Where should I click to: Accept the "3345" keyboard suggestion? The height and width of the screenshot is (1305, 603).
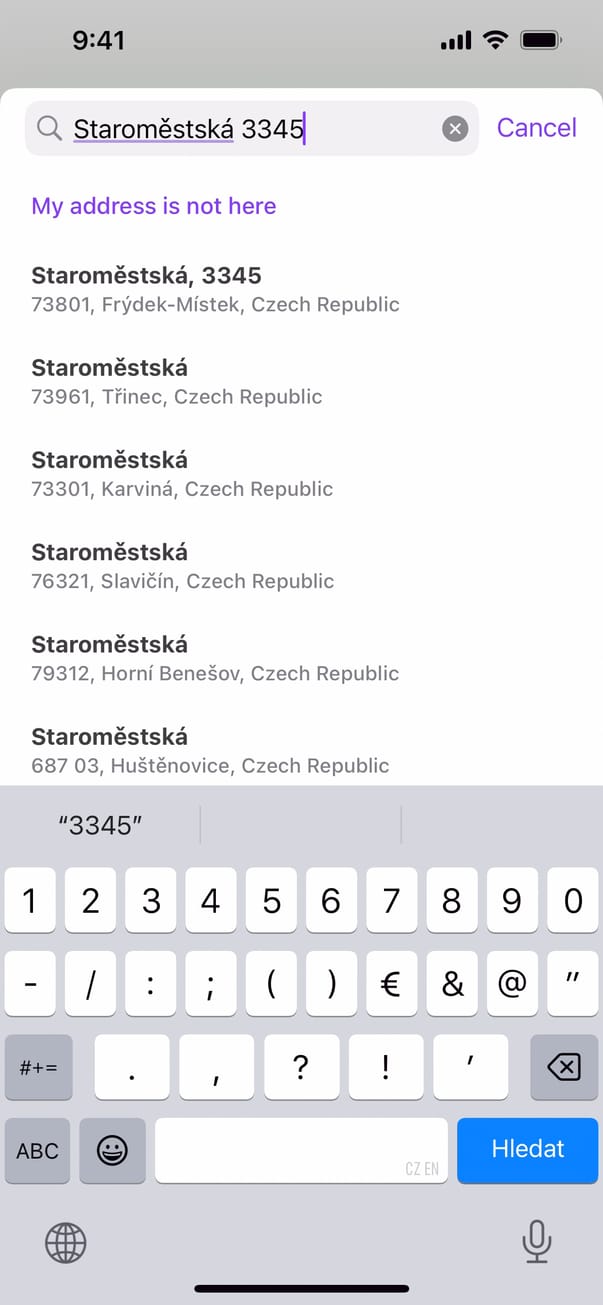(101, 825)
